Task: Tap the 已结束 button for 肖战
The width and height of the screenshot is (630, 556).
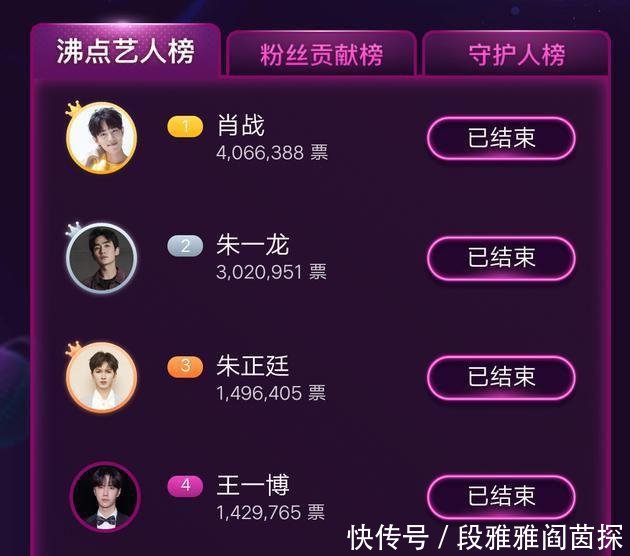Action: click(x=501, y=138)
